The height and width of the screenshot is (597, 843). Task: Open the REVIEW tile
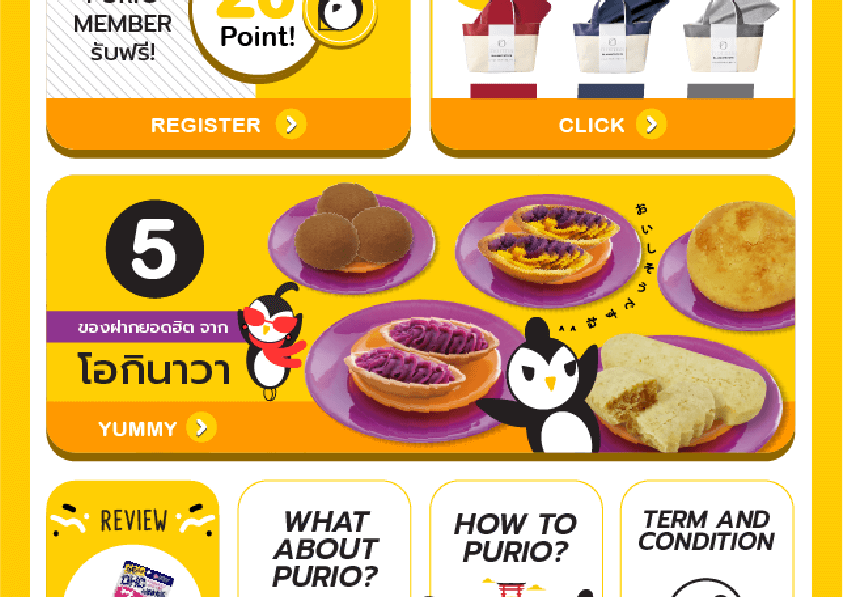point(132,540)
